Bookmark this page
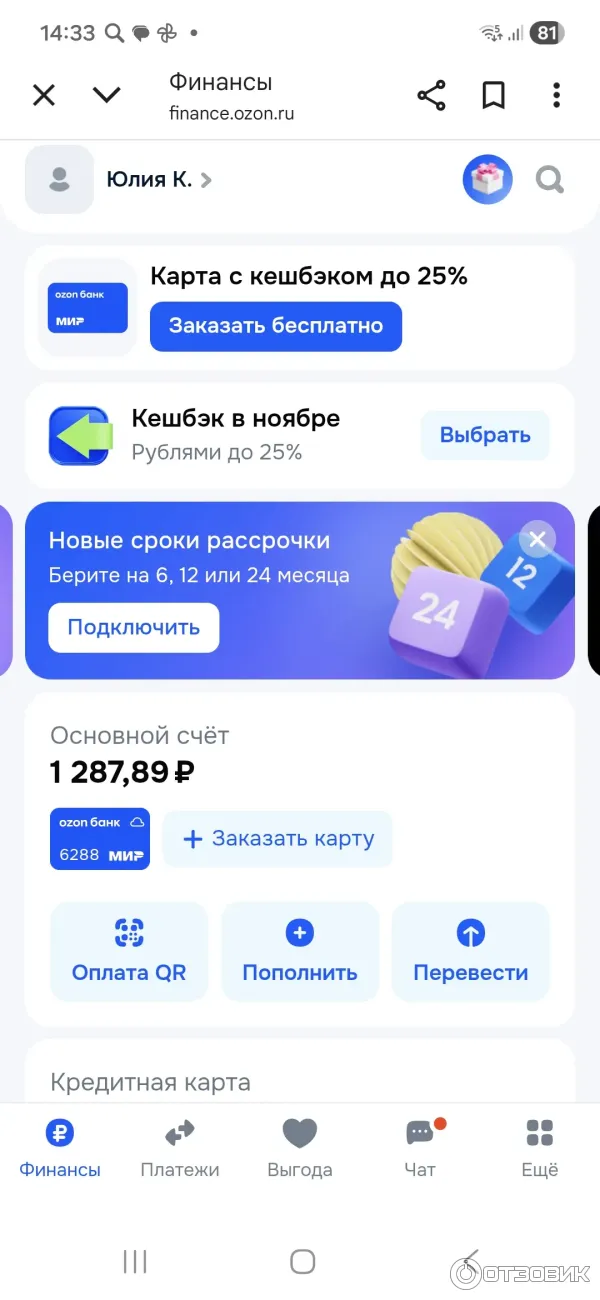The image size is (600, 1300). tap(493, 95)
